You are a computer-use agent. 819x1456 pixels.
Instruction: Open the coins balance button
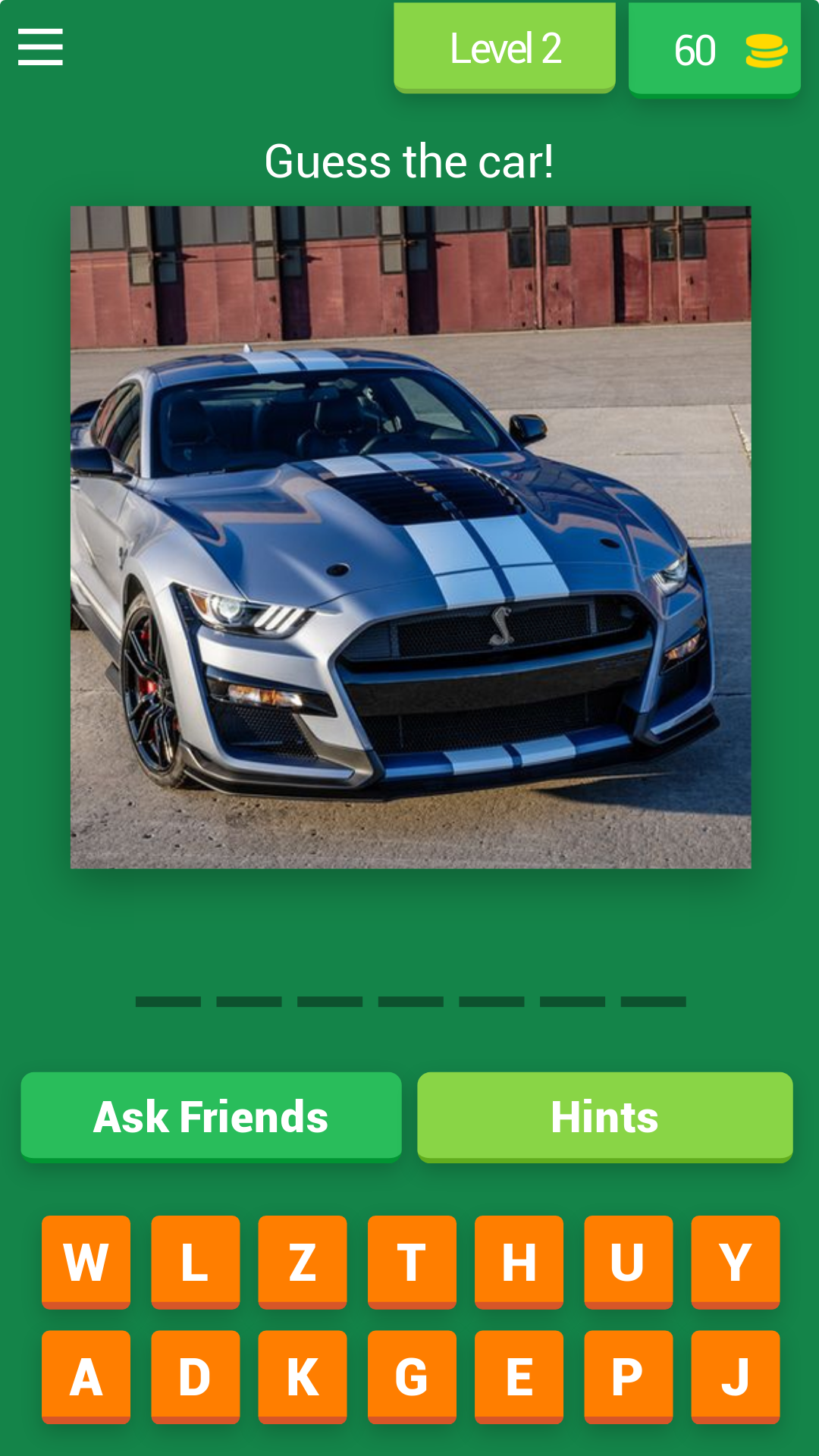tap(714, 50)
